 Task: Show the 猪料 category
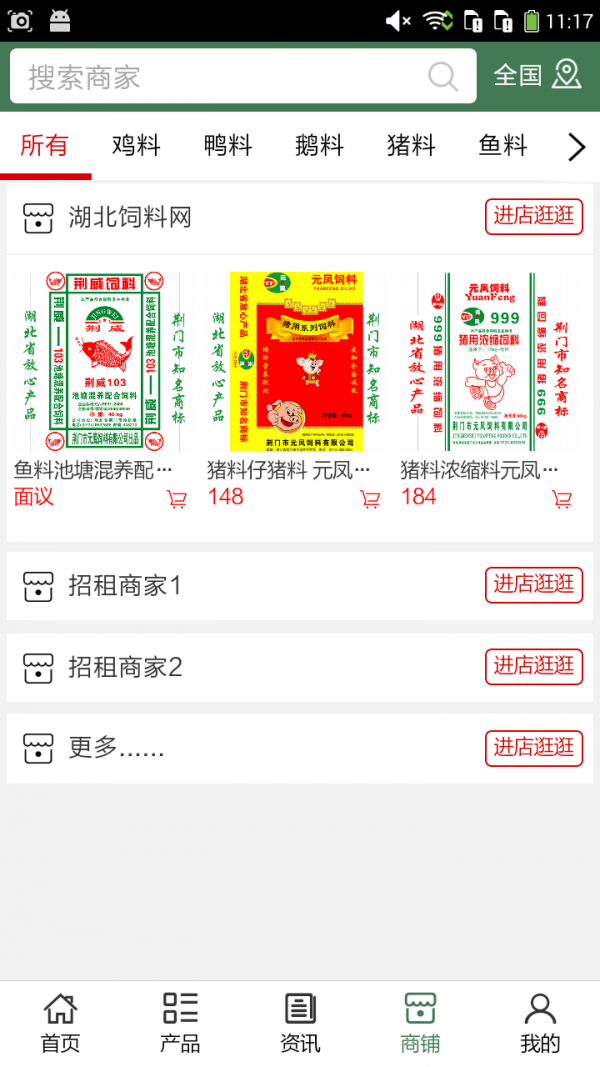click(411, 146)
